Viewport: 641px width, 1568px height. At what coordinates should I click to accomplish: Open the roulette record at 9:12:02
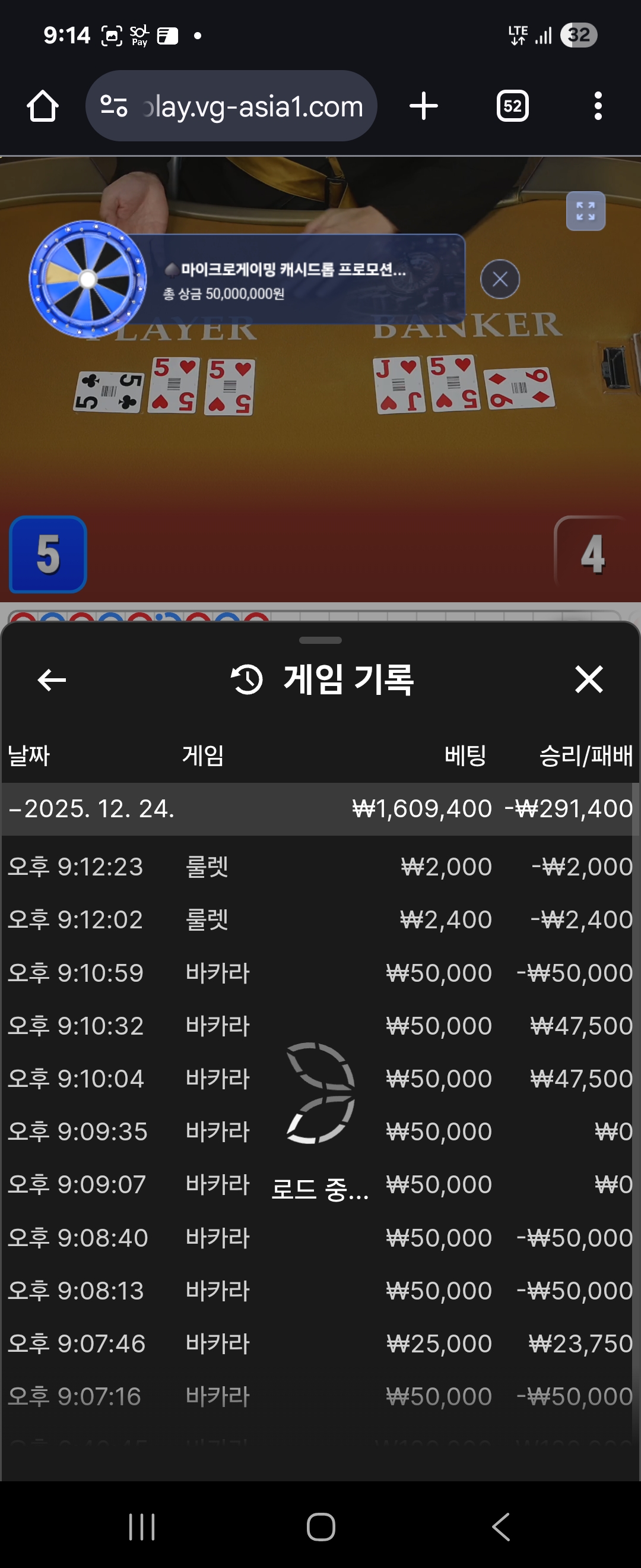point(320,920)
